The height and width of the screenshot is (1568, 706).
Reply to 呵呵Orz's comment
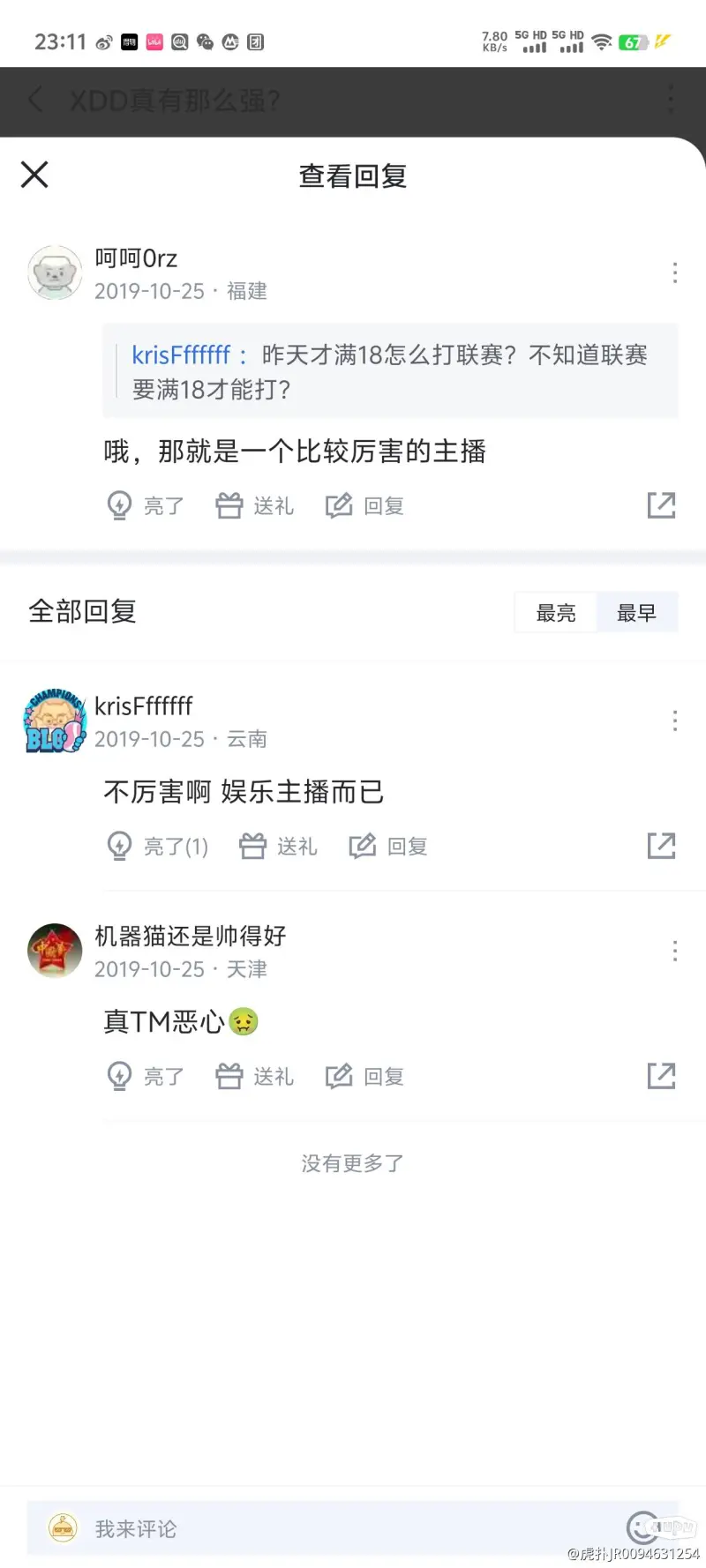[365, 506]
